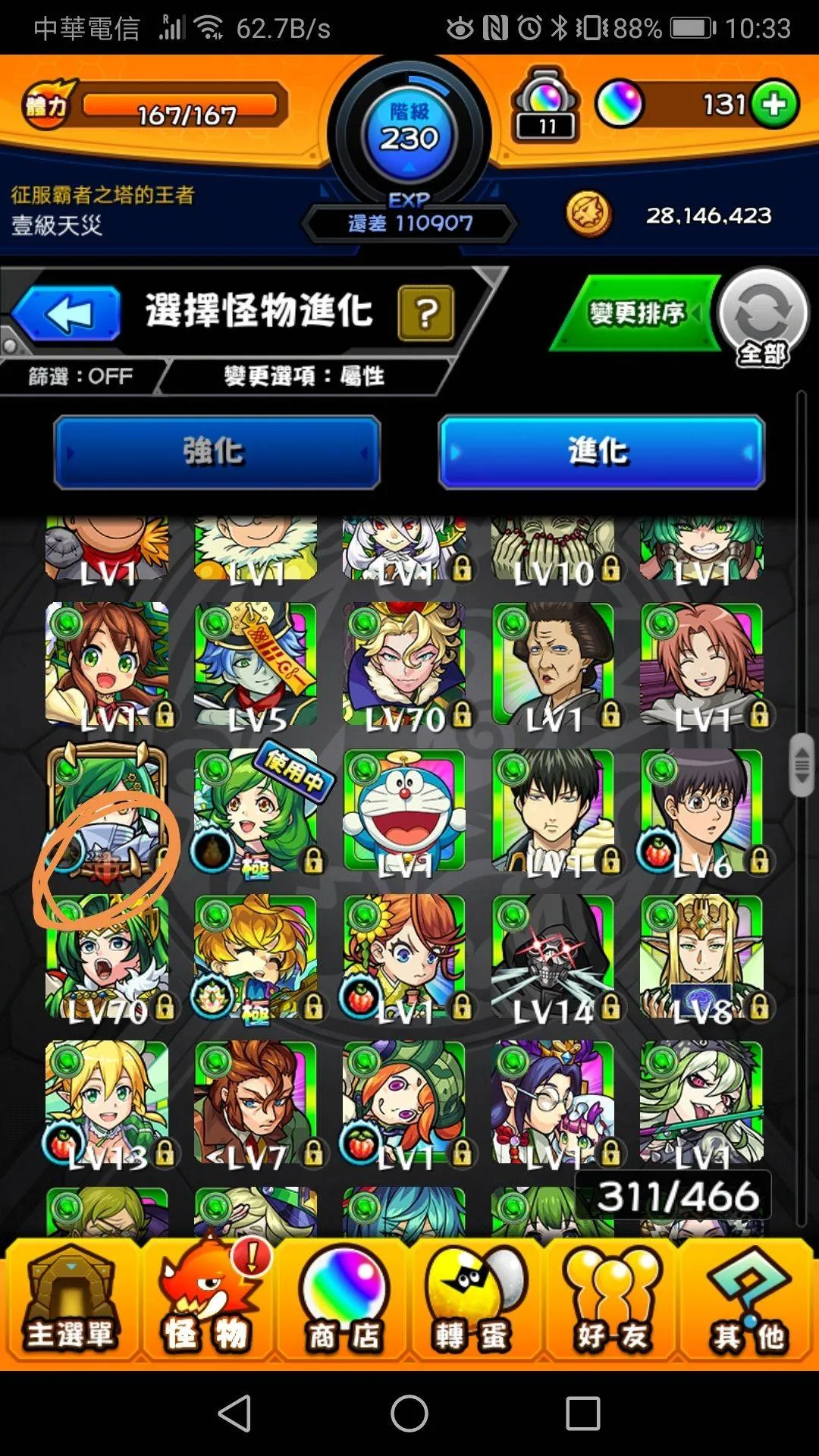
Task: Add orbs with the green plus button
Action: click(x=774, y=104)
